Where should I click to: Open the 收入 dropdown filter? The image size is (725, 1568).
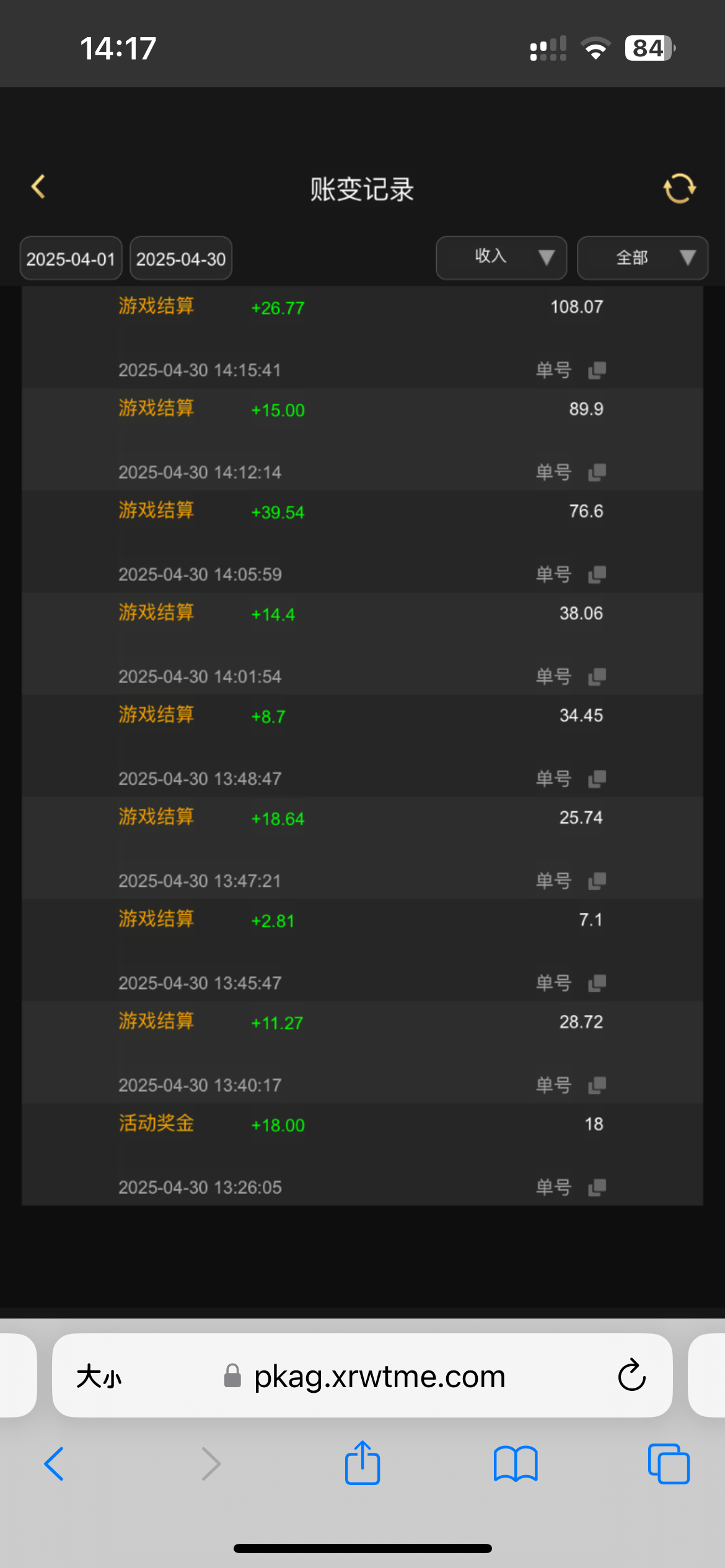501,258
